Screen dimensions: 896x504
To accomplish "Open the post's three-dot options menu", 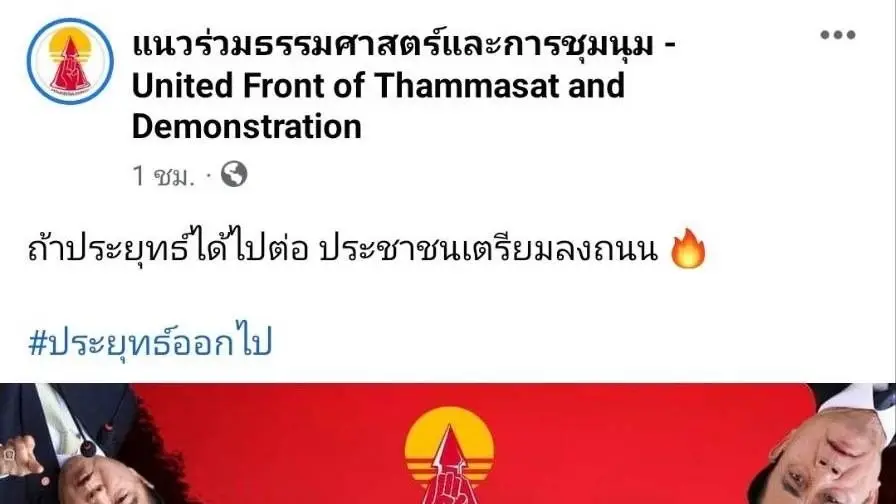I will tap(838, 35).
